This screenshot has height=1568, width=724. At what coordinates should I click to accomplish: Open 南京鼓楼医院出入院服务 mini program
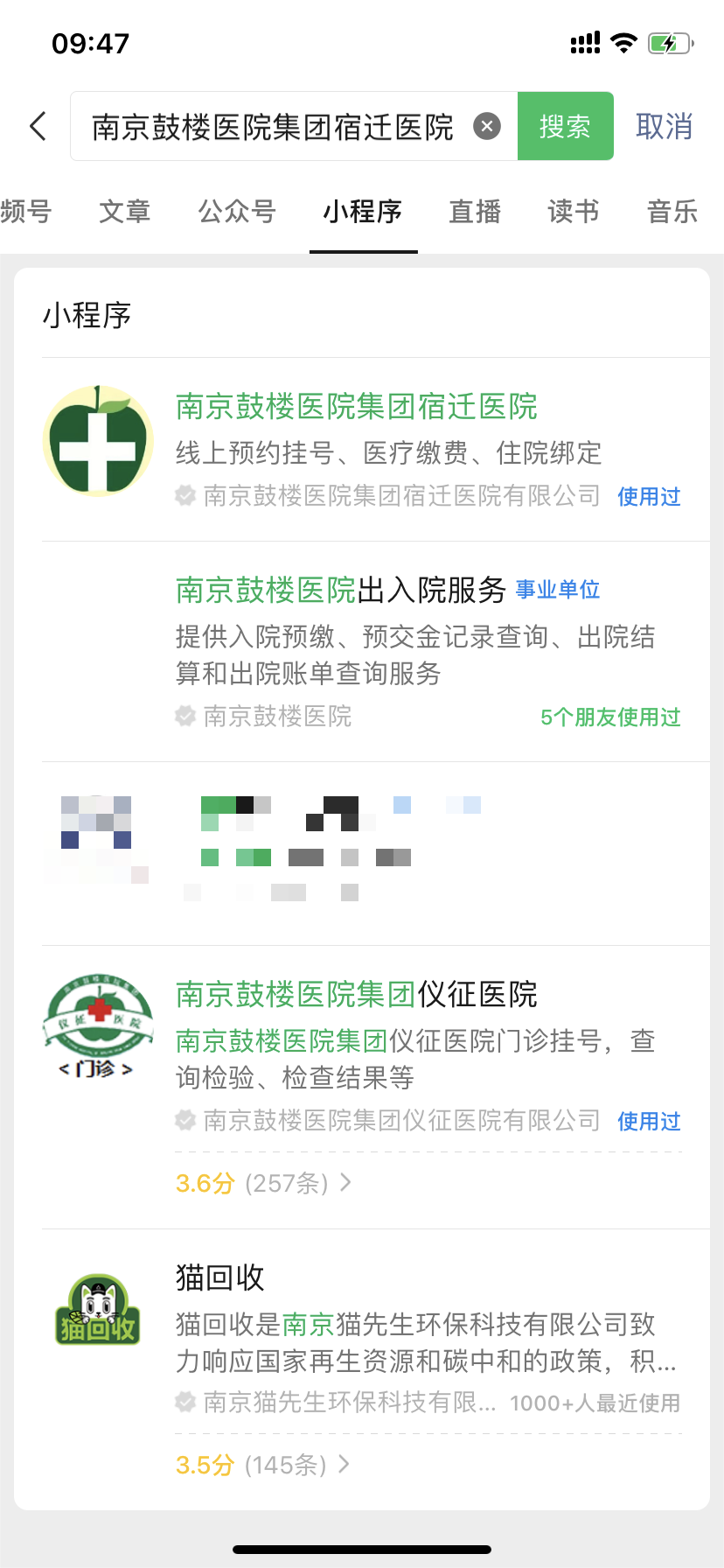(x=341, y=591)
